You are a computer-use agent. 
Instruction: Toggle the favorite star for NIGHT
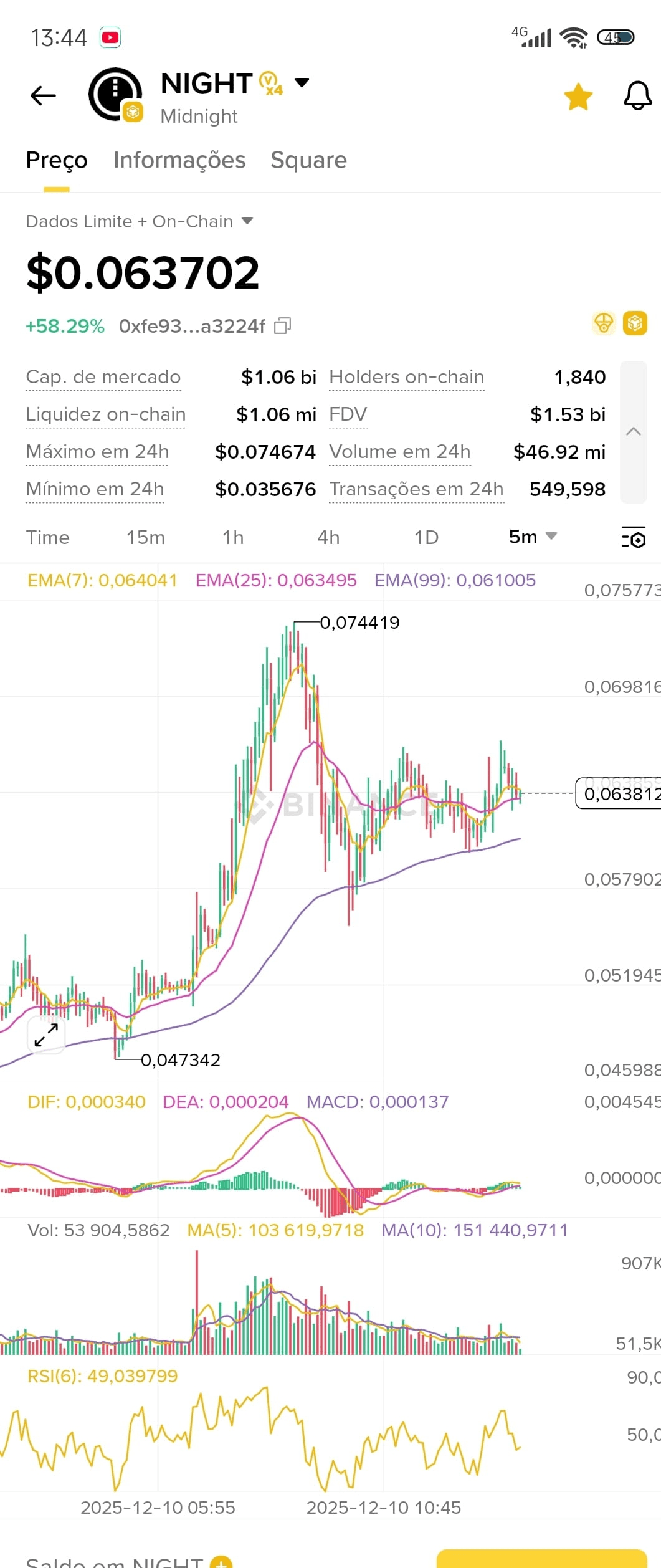[x=578, y=97]
